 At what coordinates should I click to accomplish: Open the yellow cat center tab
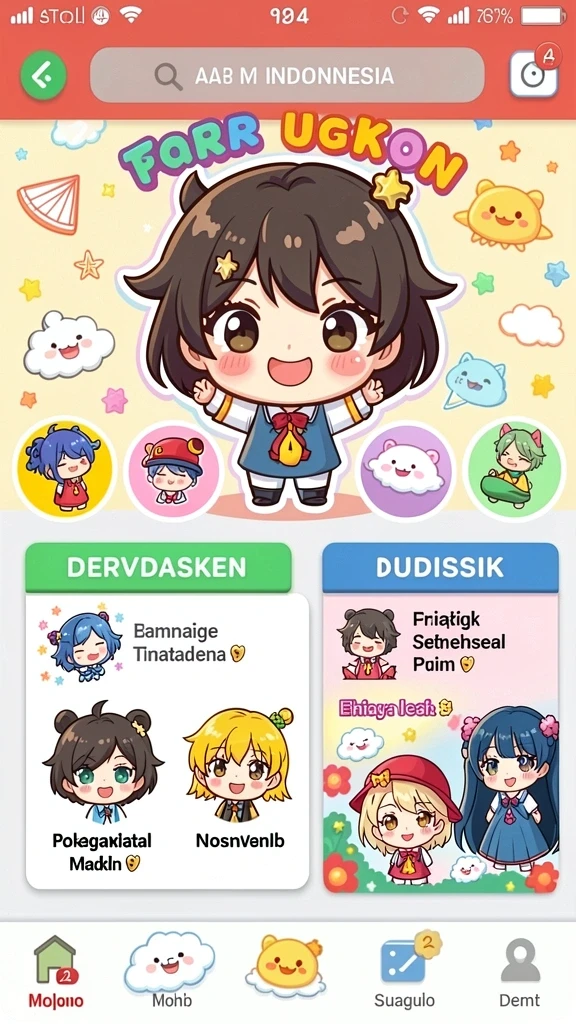coord(286,965)
